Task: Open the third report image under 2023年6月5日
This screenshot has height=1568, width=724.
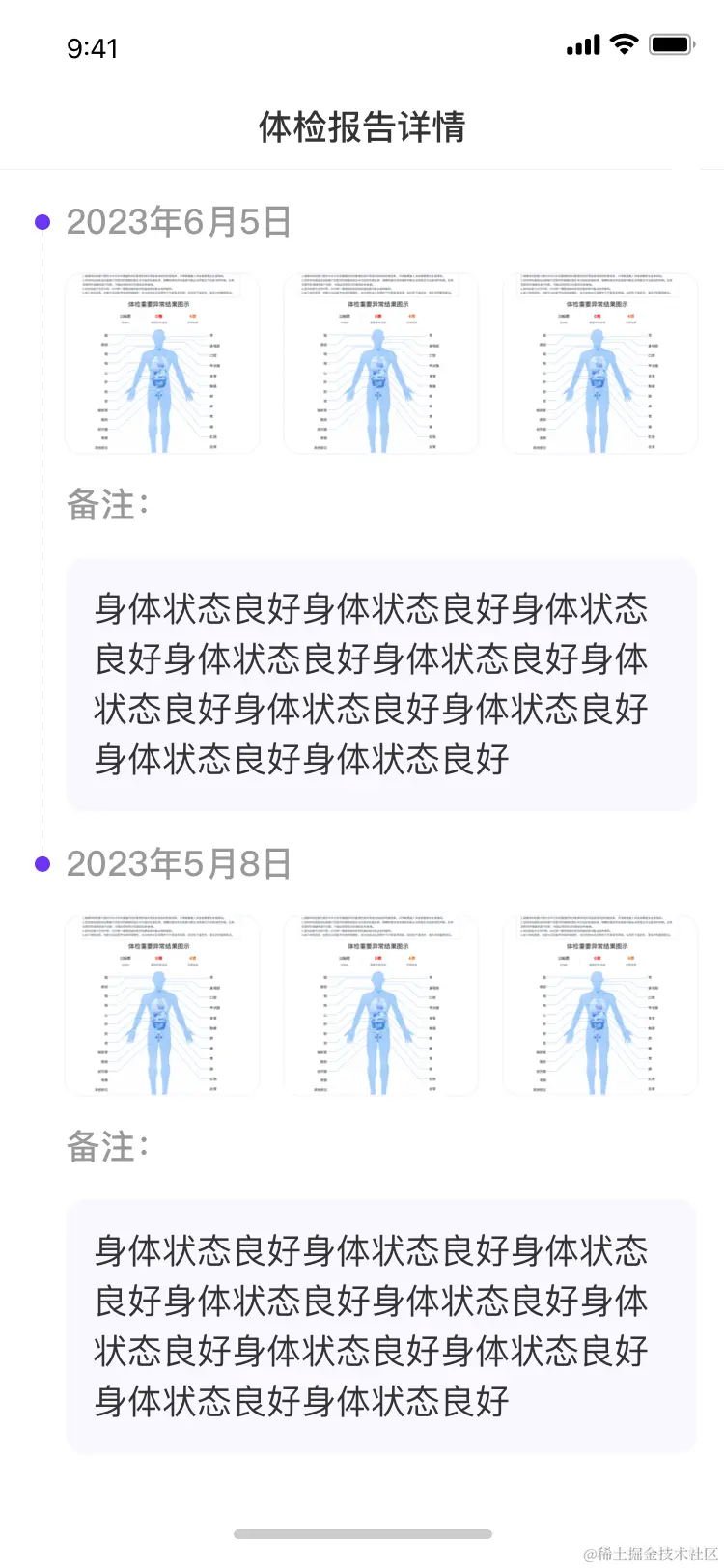Action: [x=599, y=363]
